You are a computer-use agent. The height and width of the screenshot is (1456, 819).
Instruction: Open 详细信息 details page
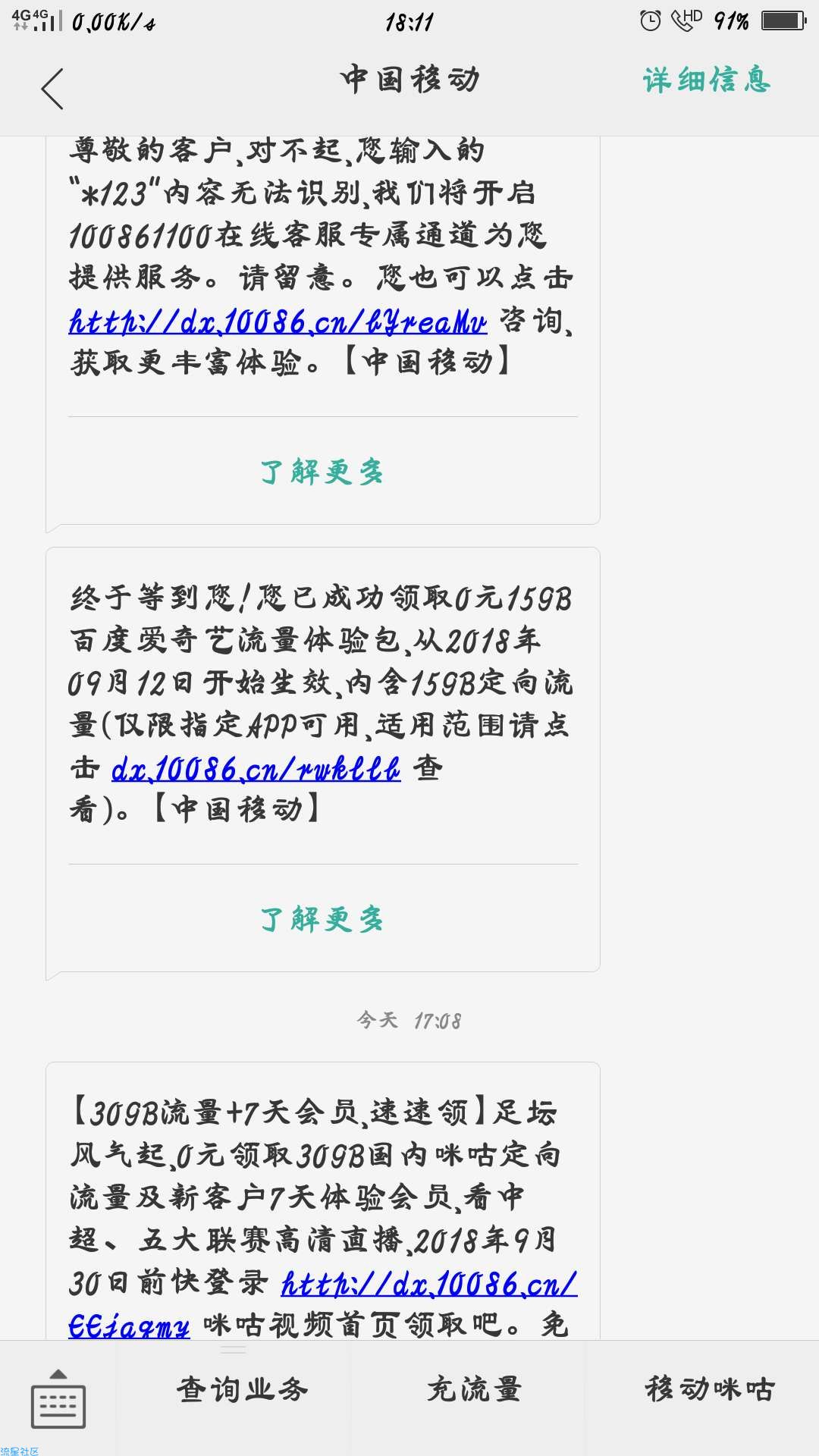coord(706,80)
